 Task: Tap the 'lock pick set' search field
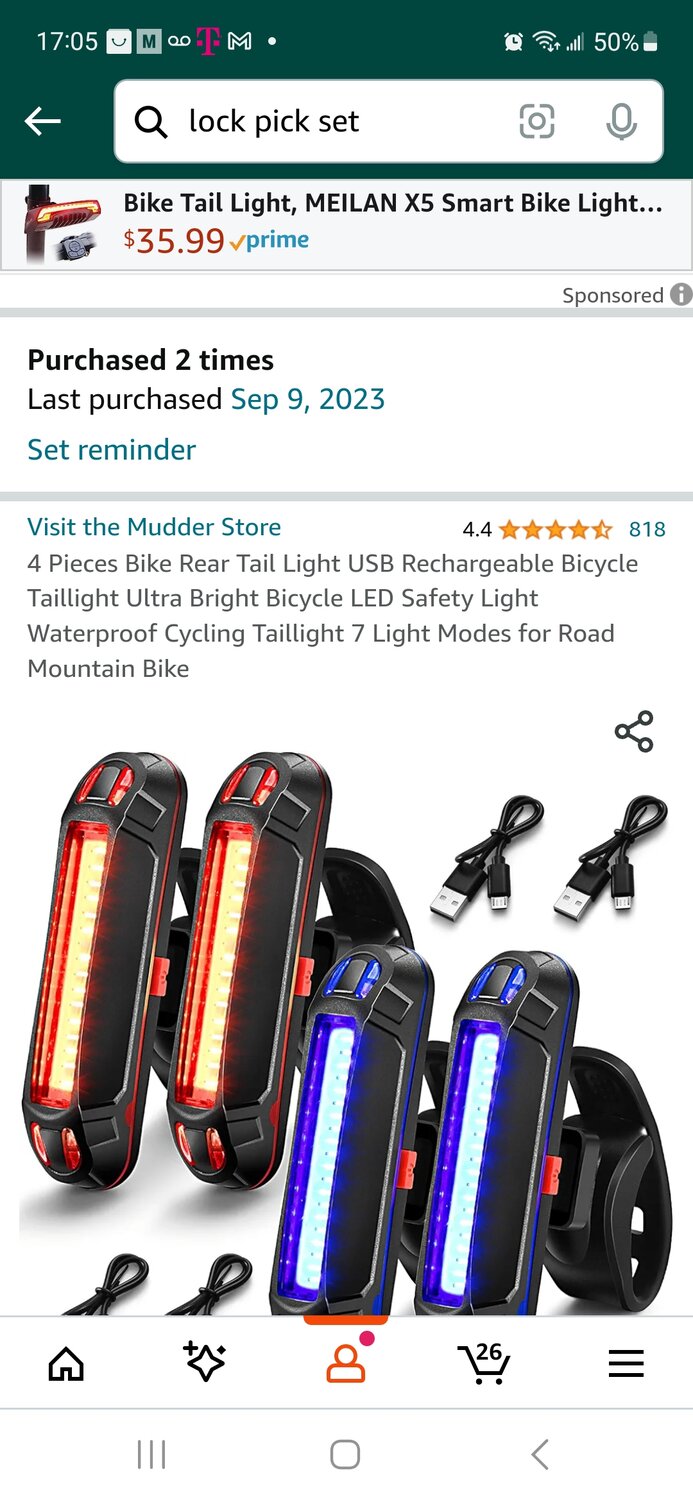pyautogui.click(x=320, y=122)
